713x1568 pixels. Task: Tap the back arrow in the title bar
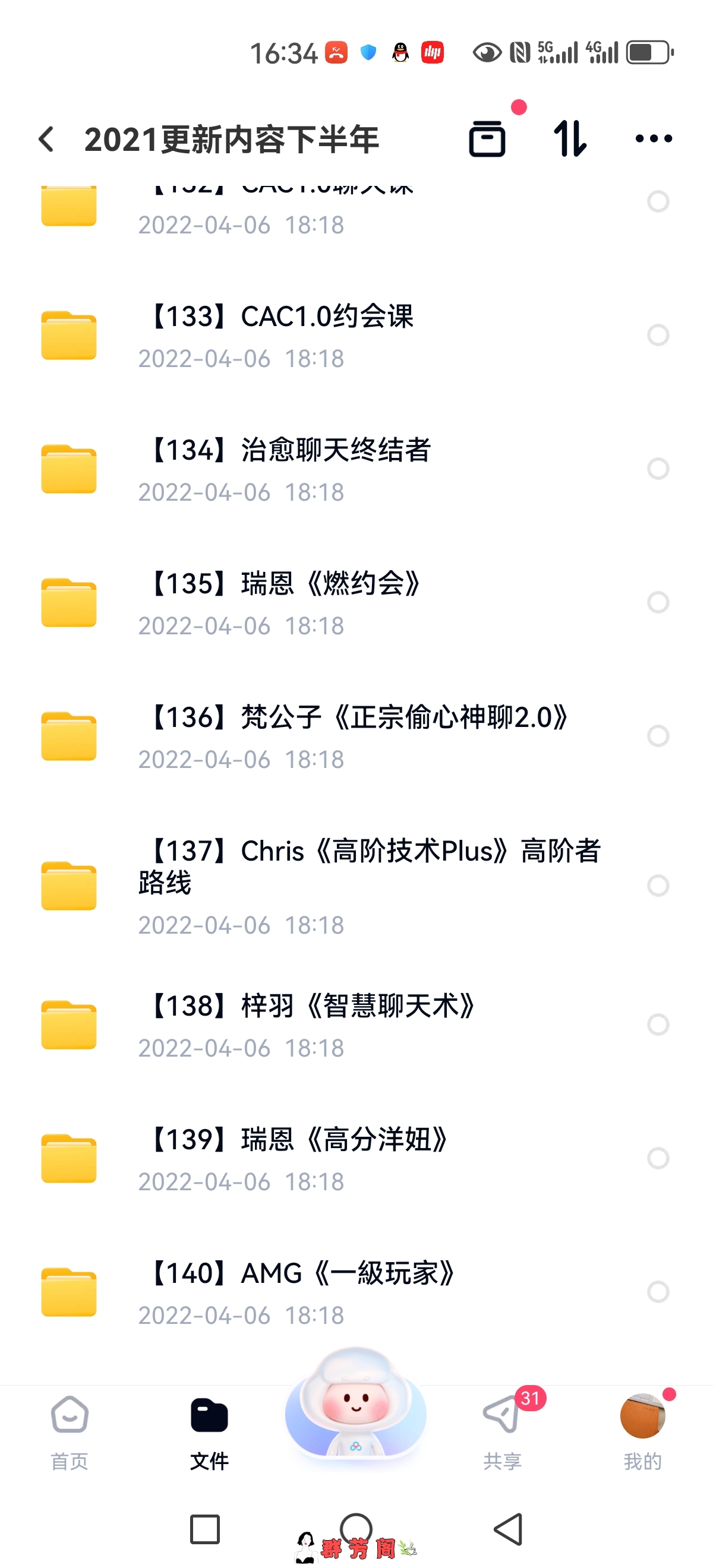pos(46,138)
